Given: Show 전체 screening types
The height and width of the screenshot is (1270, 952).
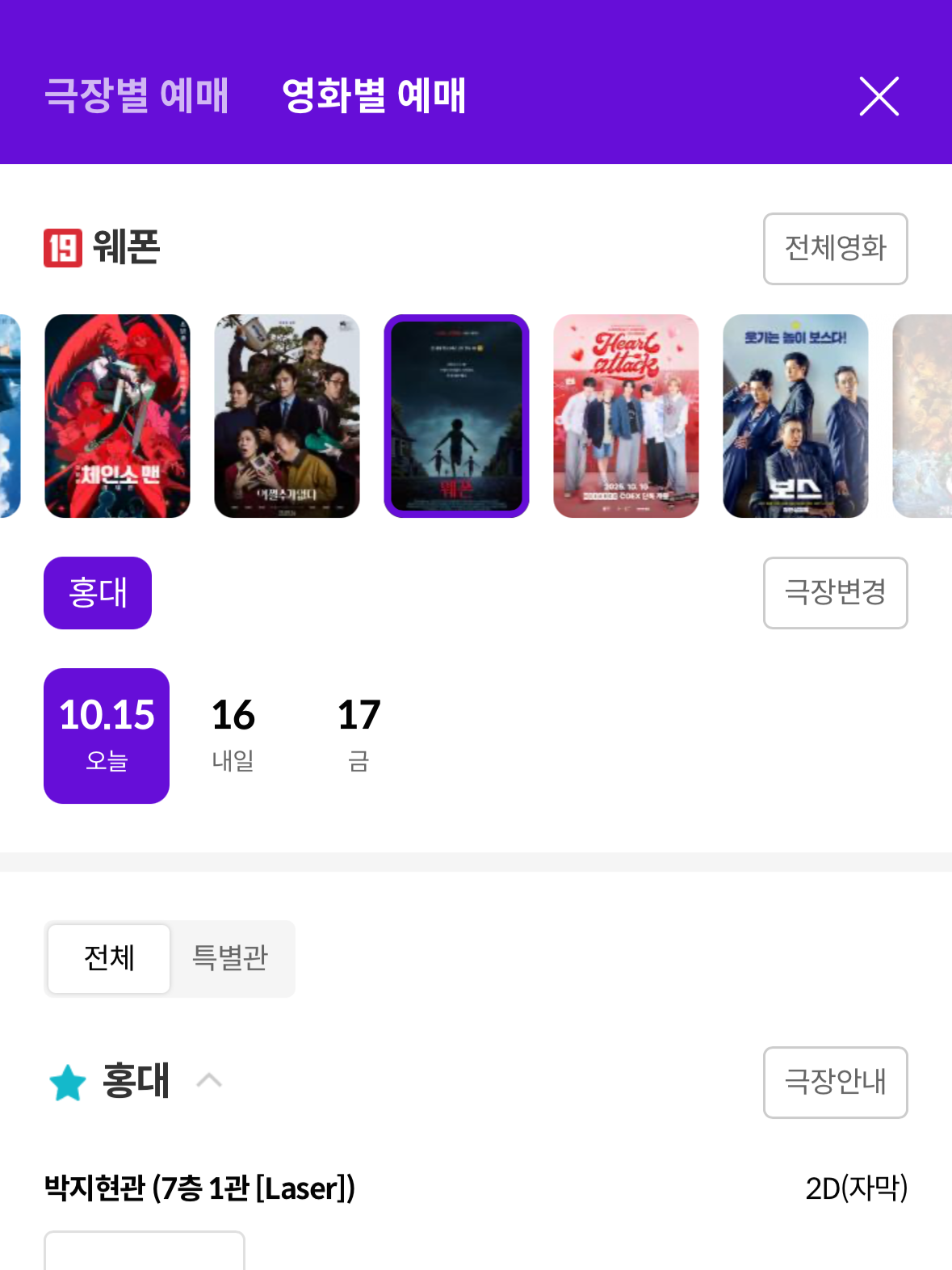Looking at the screenshot, I should pos(109,958).
